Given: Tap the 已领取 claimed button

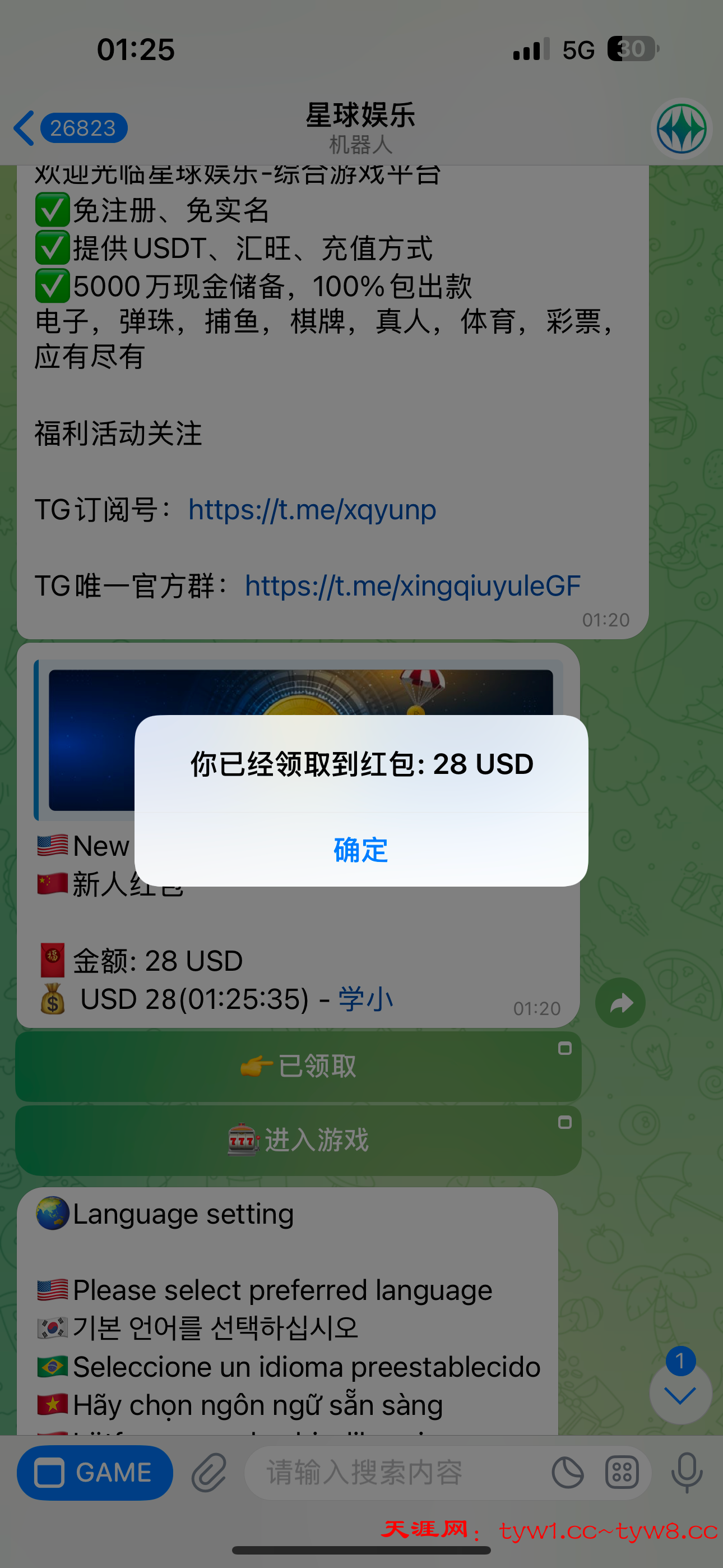Looking at the screenshot, I should point(298,1066).
